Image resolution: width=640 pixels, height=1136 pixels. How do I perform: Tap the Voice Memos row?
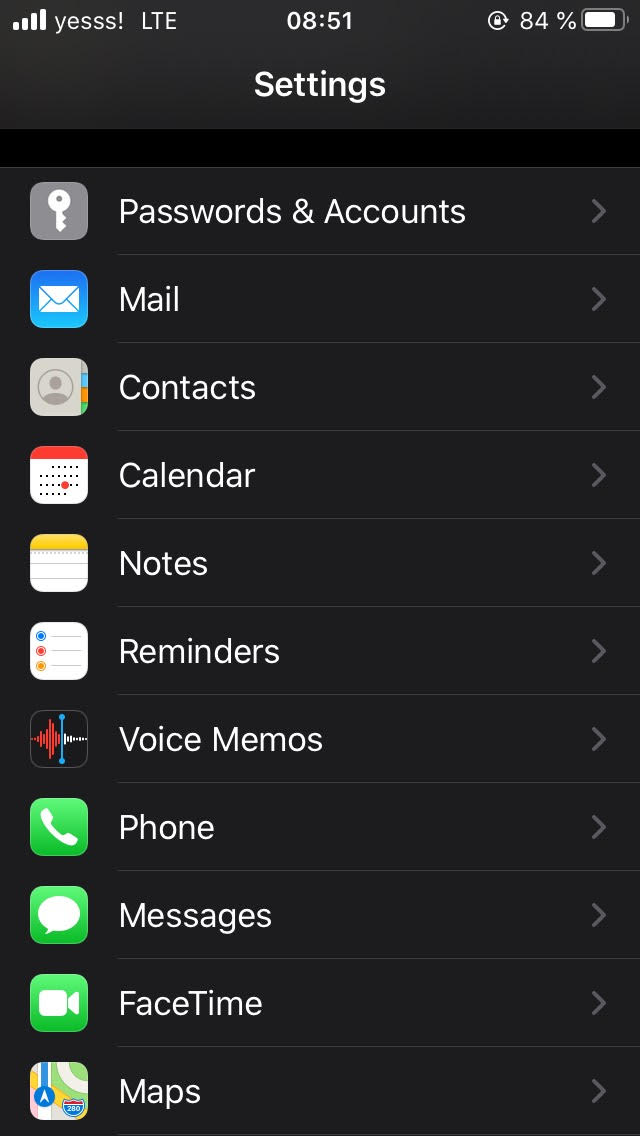(x=320, y=739)
